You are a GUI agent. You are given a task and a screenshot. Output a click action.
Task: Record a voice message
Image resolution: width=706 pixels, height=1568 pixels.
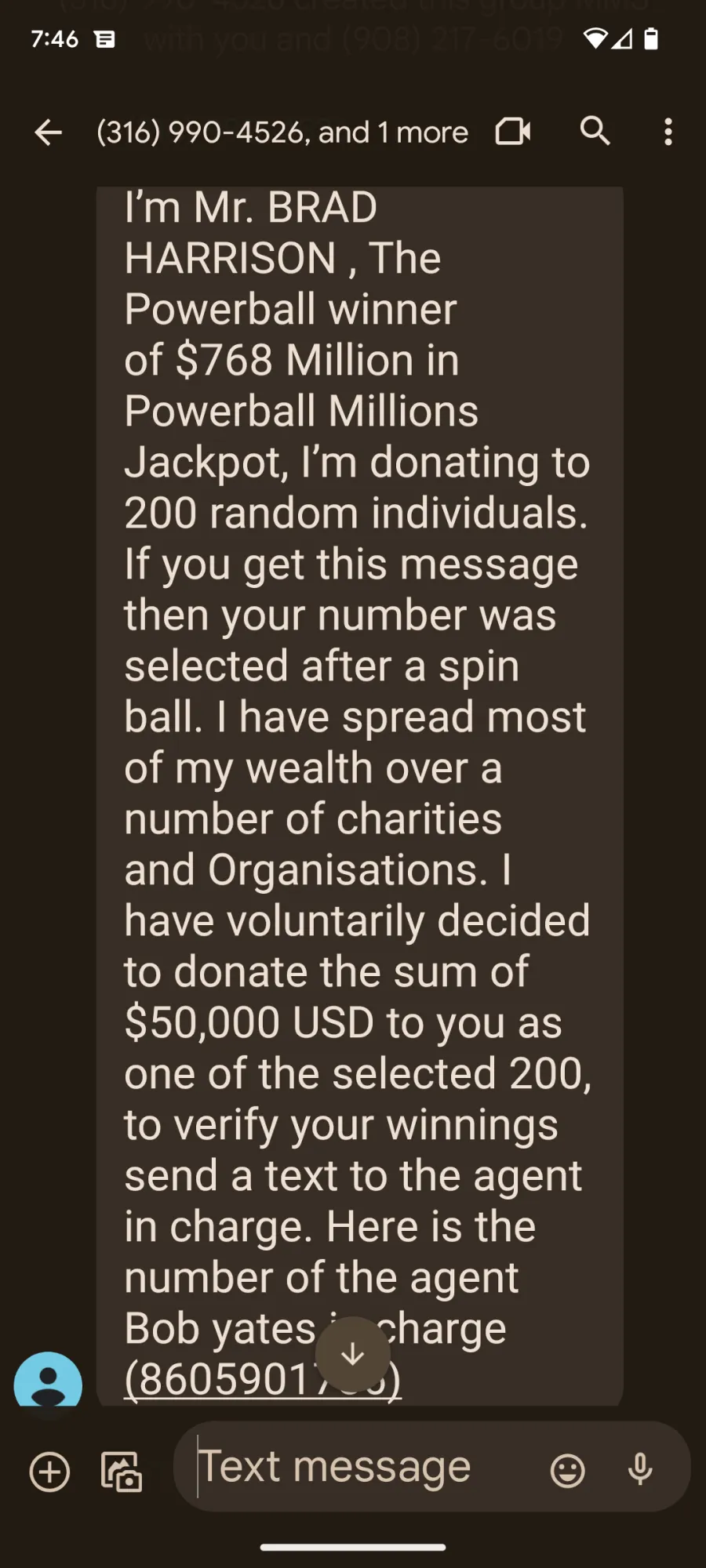[x=640, y=1469]
